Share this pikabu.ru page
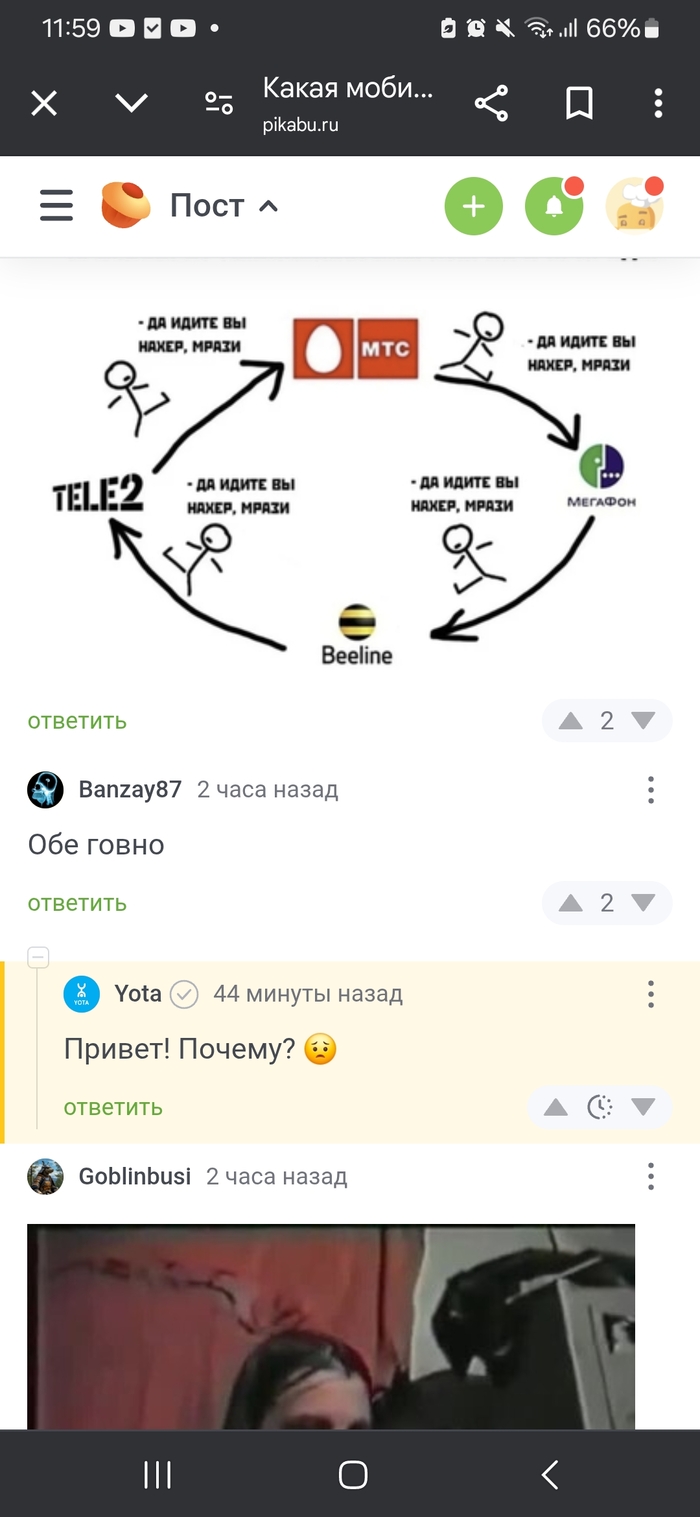The image size is (700, 1517). point(491,103)
